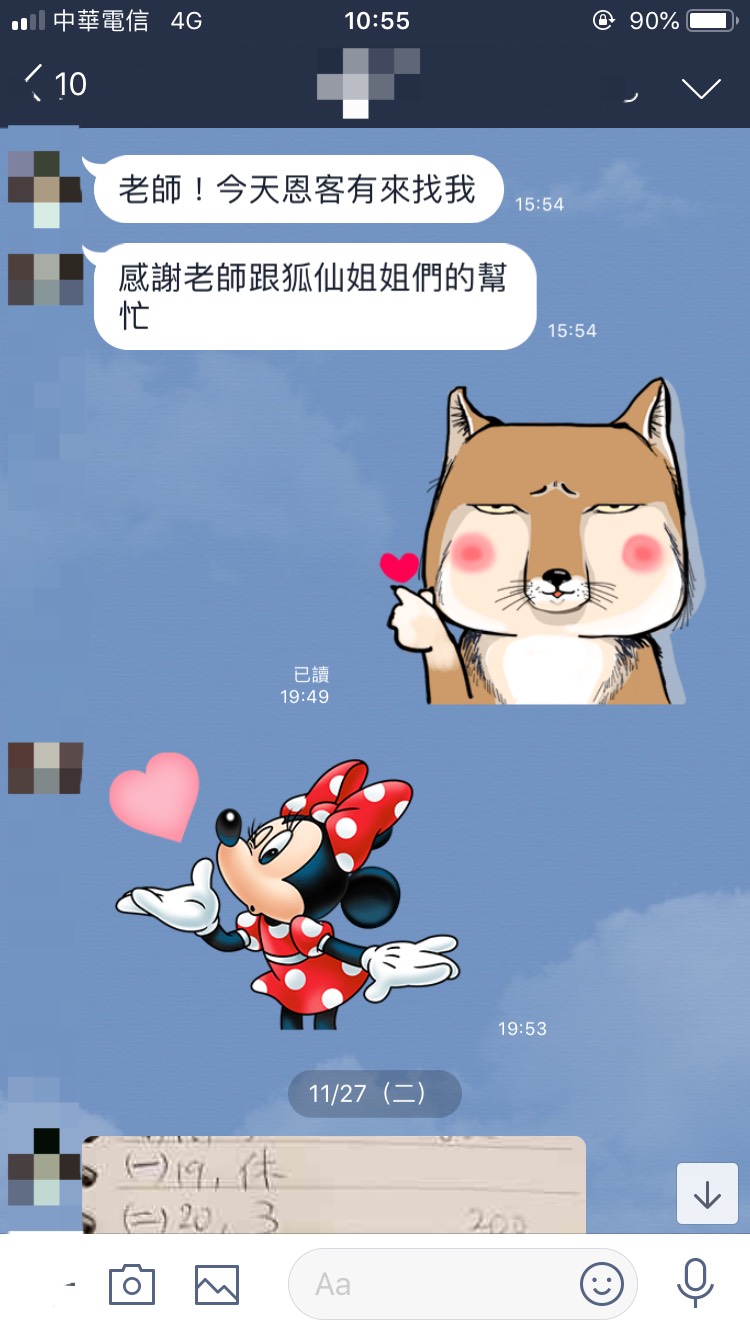This screenshot has height=1334, width=750.
Task: Open the sticker and emoji picker
Action: point(602,1284)
